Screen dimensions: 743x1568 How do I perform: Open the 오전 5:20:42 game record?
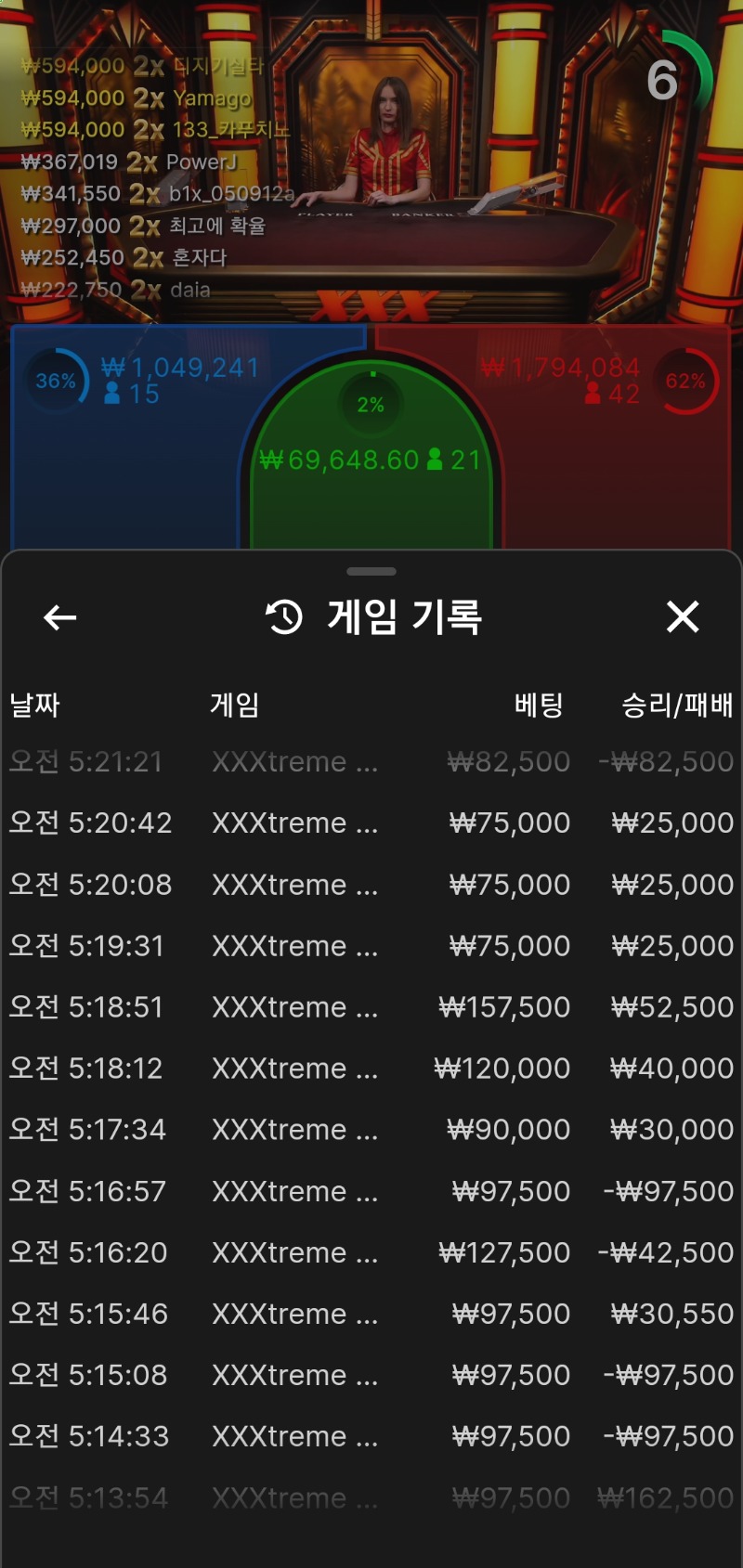[371, 823]
